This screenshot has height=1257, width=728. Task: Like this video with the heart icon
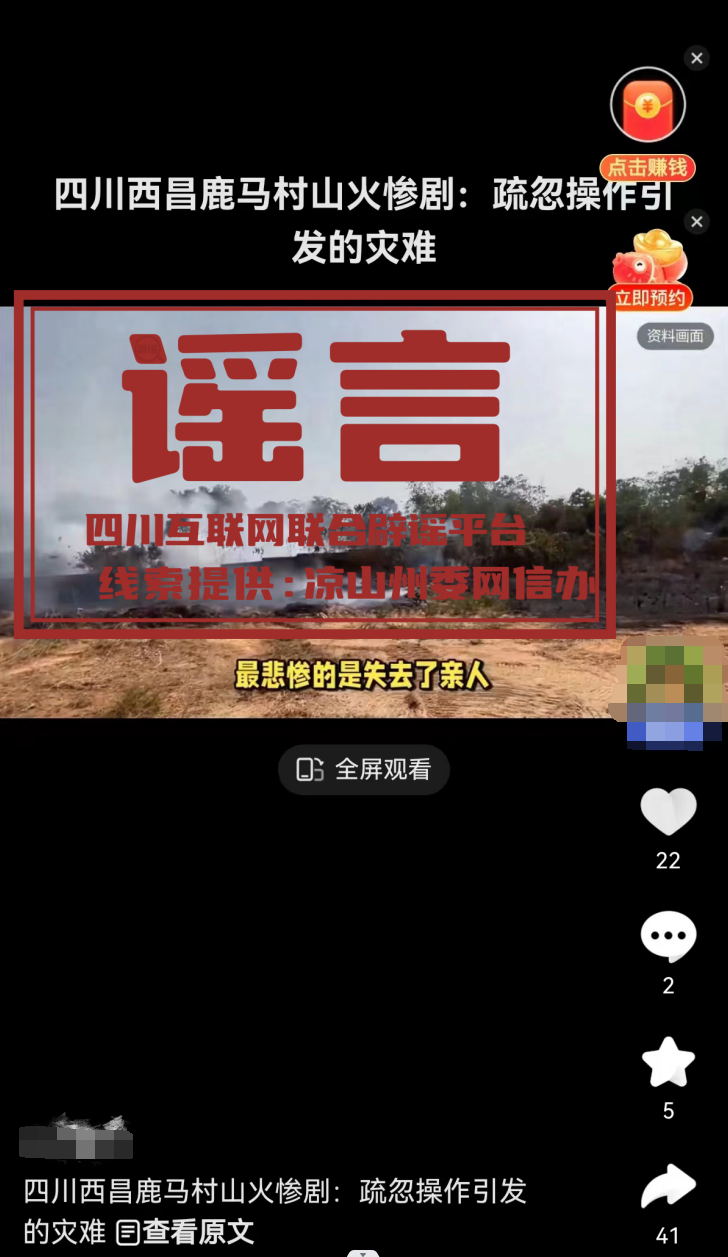(x=668, y=812)
